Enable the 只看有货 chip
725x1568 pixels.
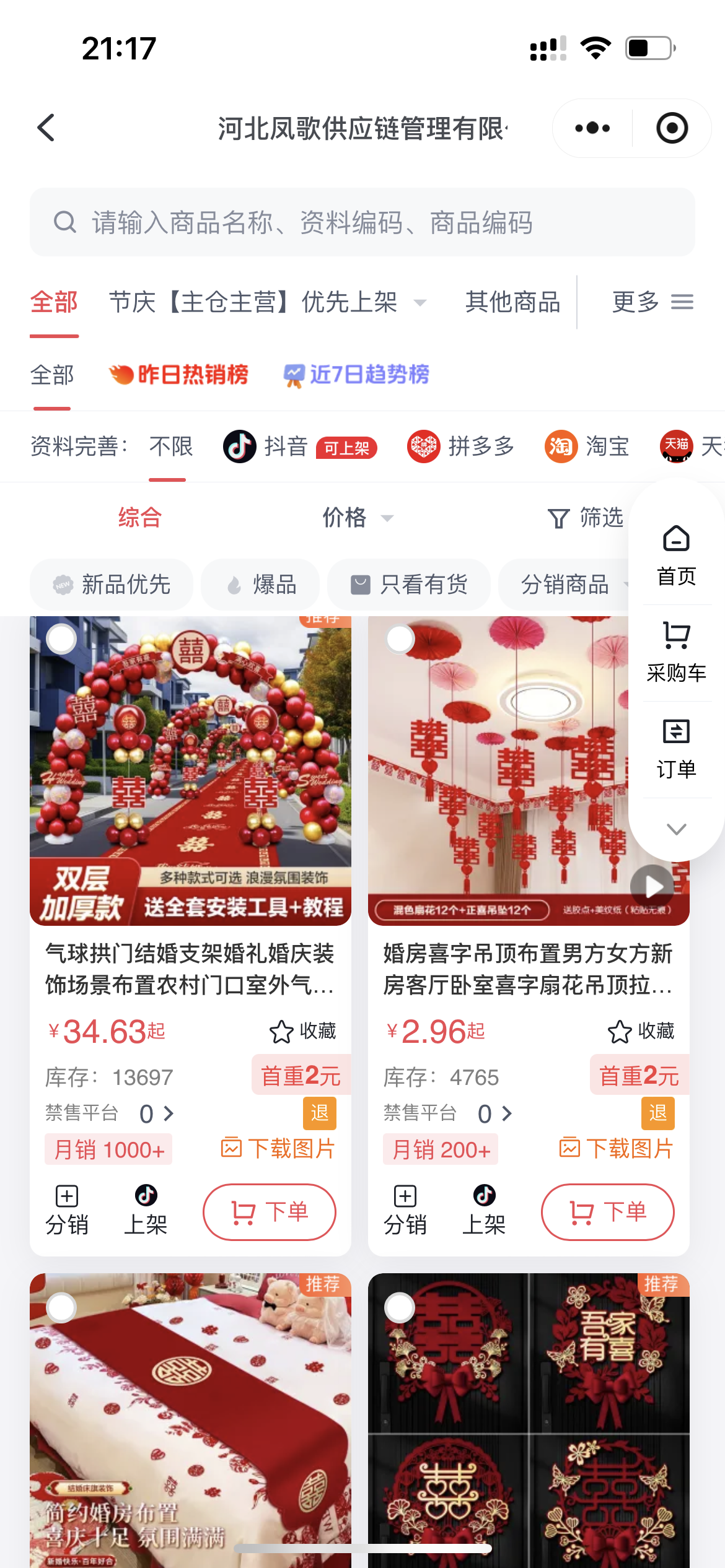pos(409,585)
